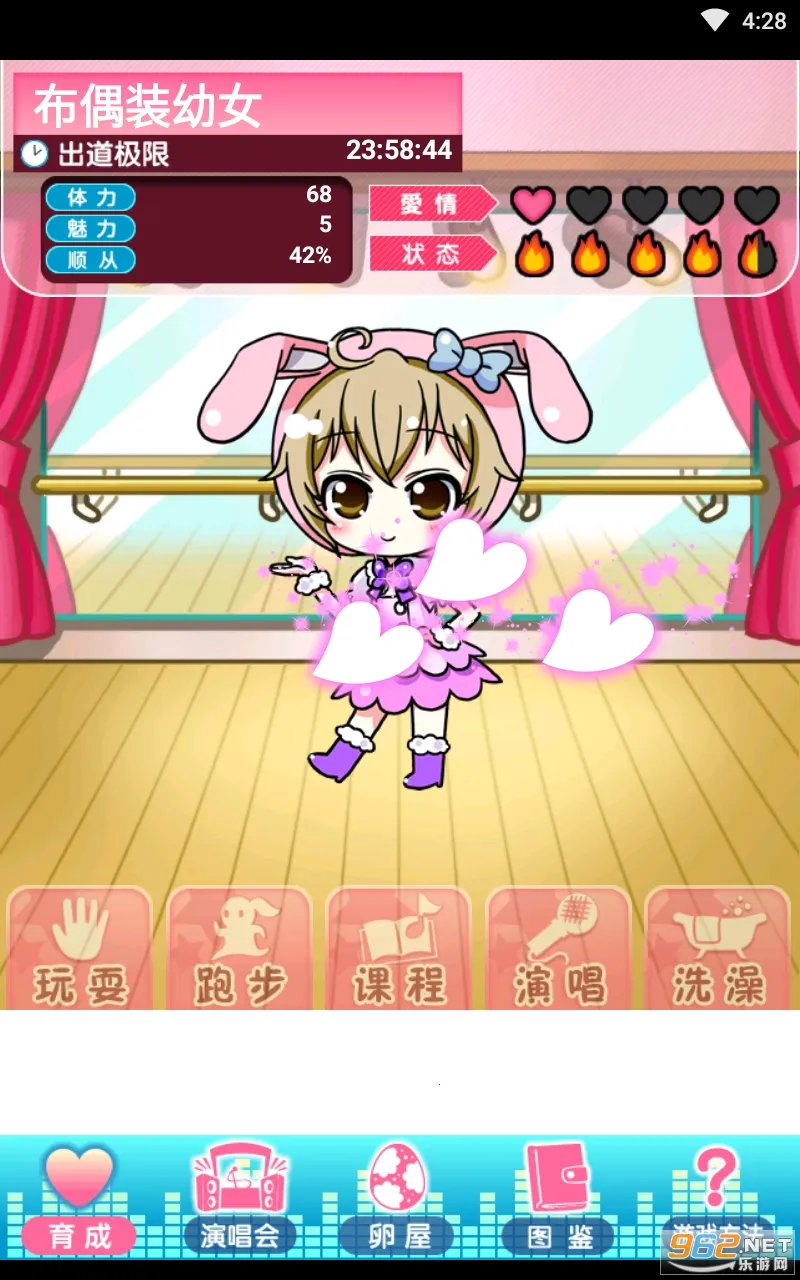This screenshot has width=800, height=1280.
Task: Open the 演唱会 concert tab
Action: pyautogui.click(x=240, y=1200)
